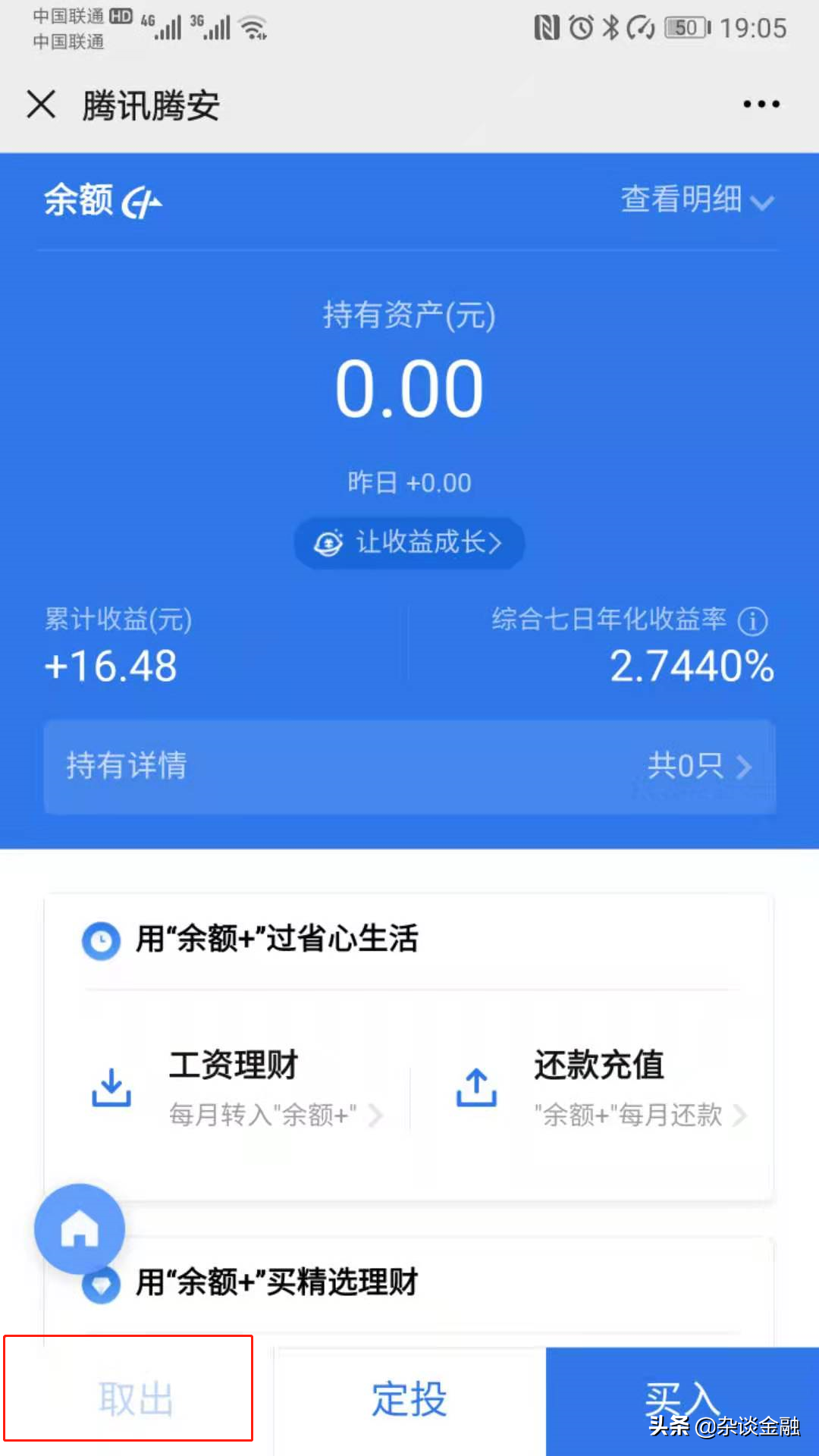
Task: Tap the info icon next to 综合七日年化收益率
Action: (753, 620)
